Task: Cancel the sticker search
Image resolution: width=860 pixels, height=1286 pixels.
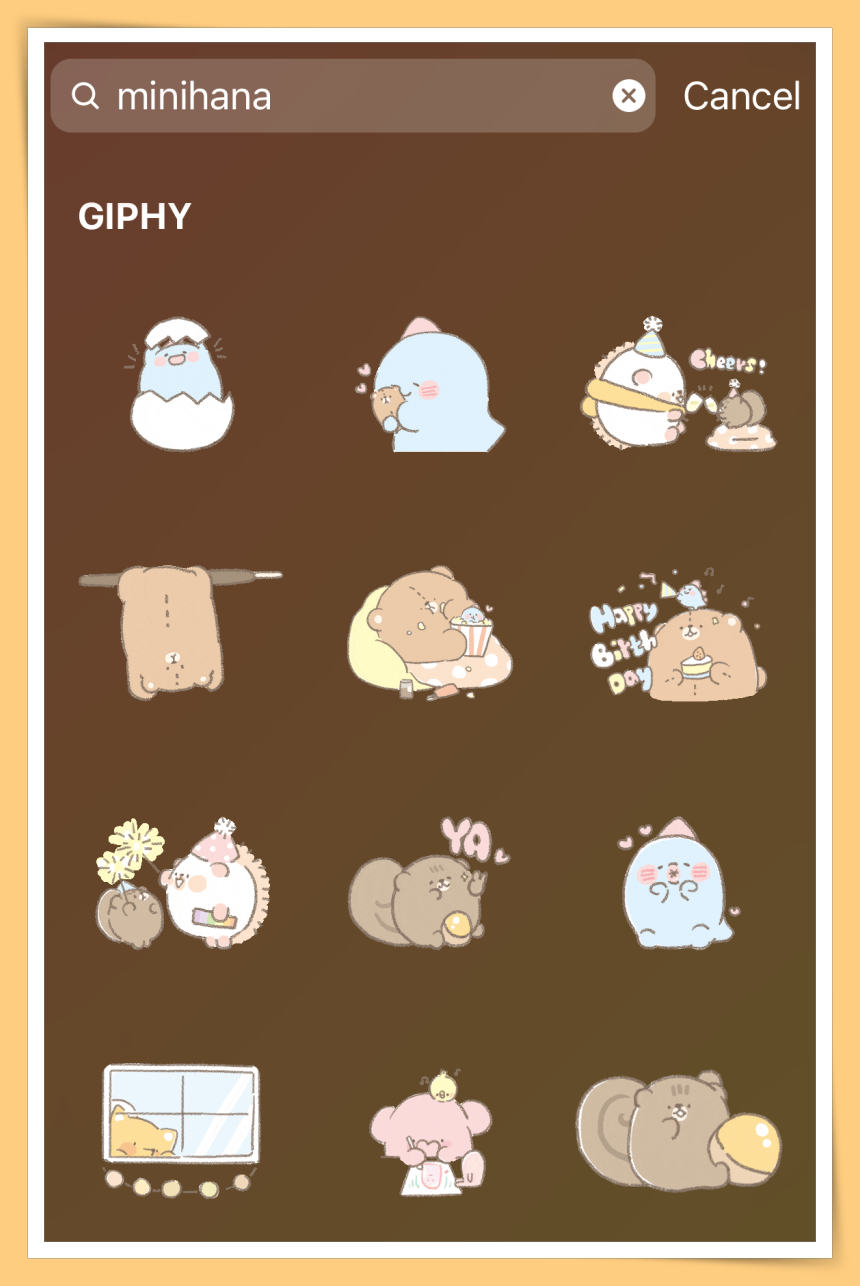Action: tap(741, 96)
